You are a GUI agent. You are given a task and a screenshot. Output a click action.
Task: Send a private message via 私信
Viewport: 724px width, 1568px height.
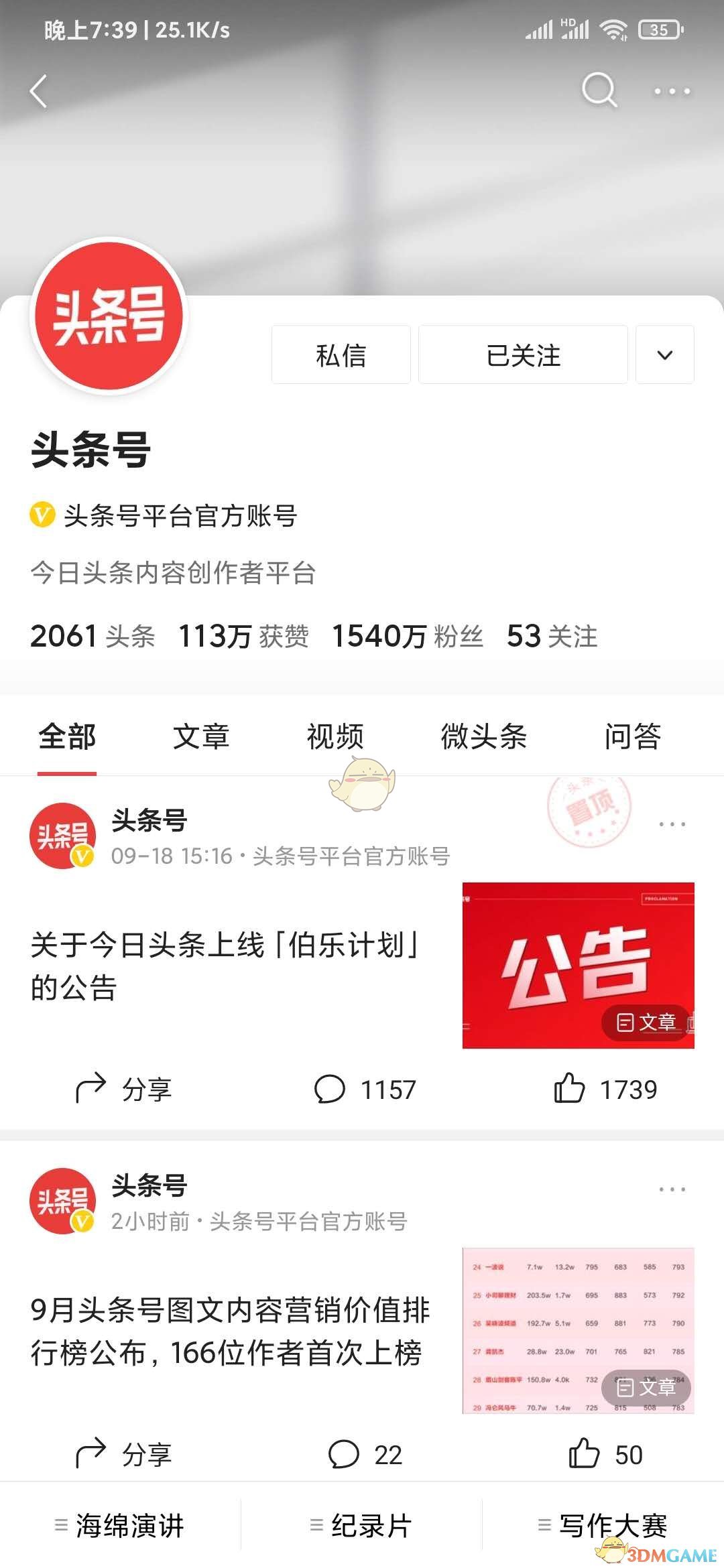click(341, 354)
